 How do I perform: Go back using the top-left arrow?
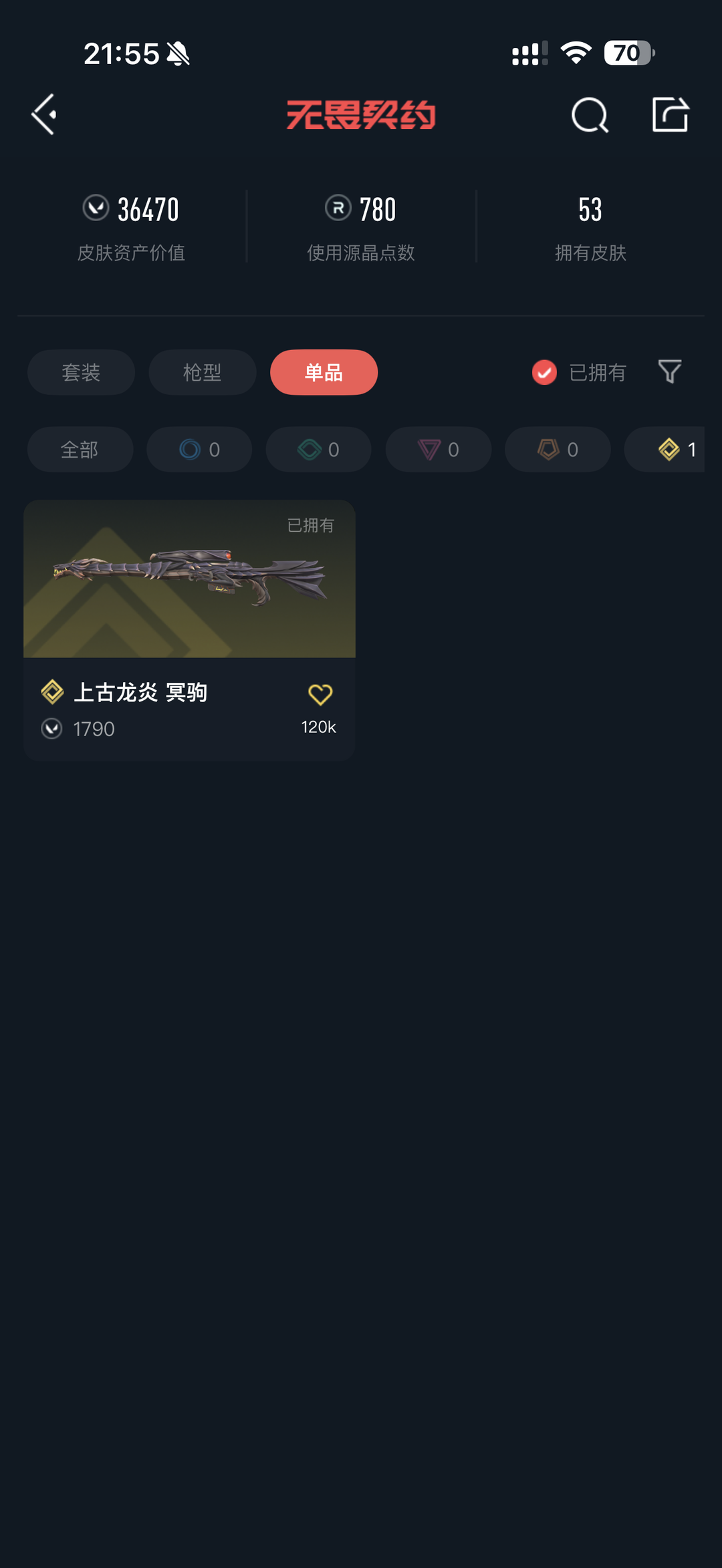(43, 114)
